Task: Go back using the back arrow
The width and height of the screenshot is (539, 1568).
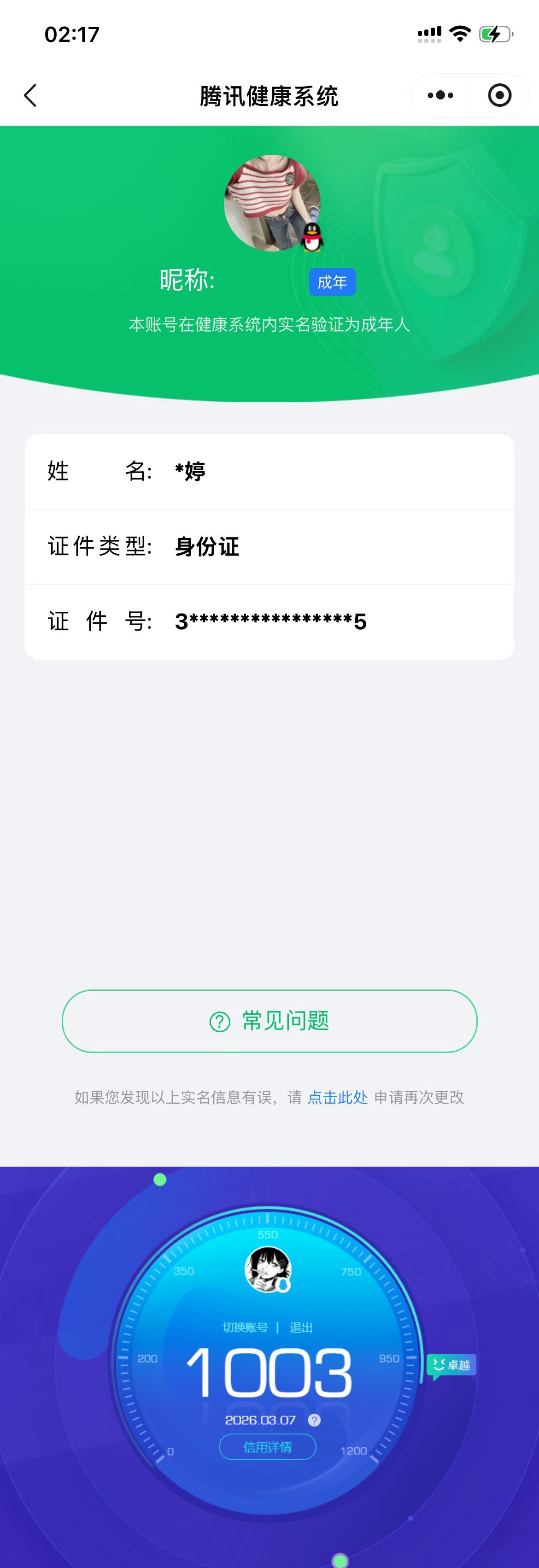Action: tap(30, 95)
